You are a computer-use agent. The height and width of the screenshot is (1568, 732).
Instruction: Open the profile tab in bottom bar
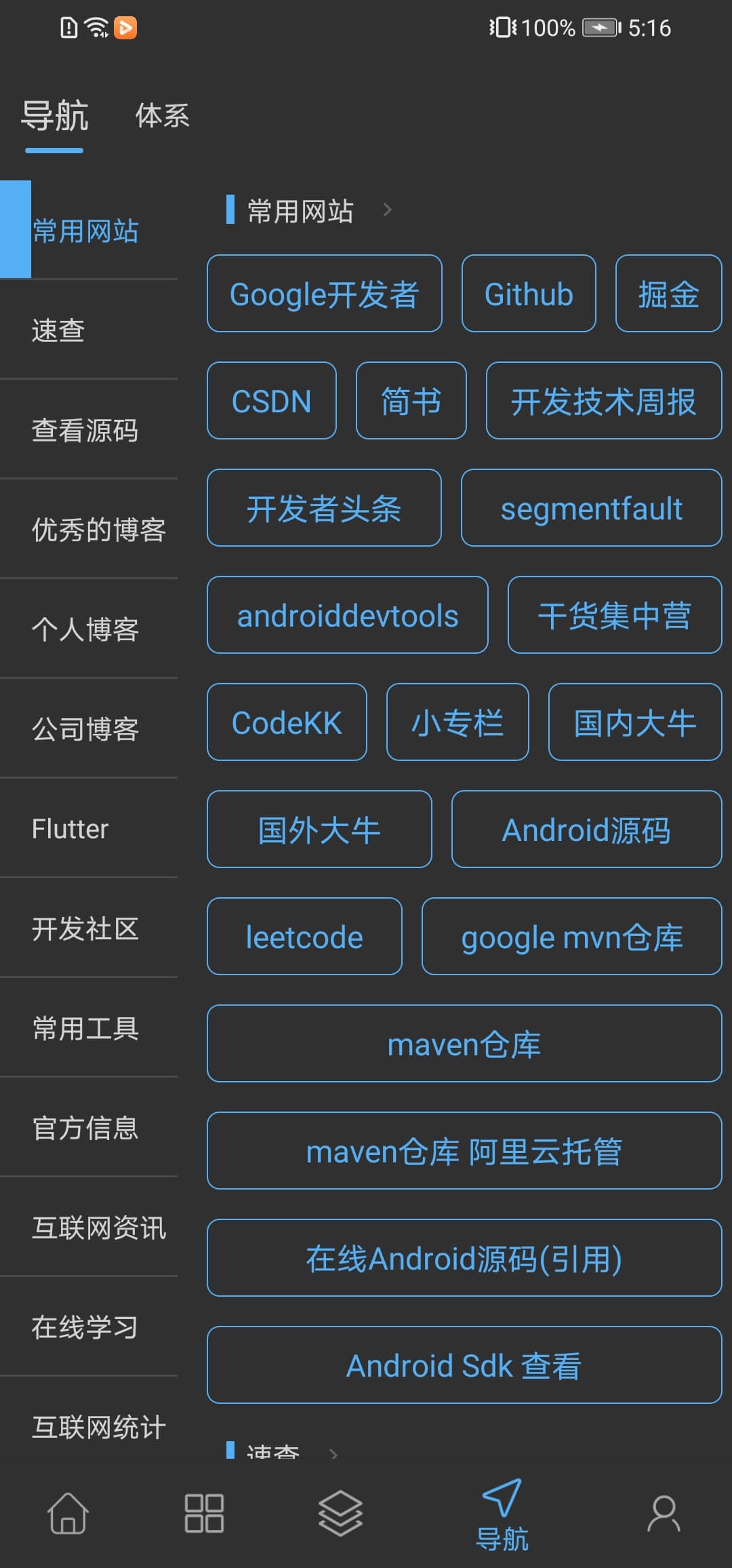click(664, 1513)
